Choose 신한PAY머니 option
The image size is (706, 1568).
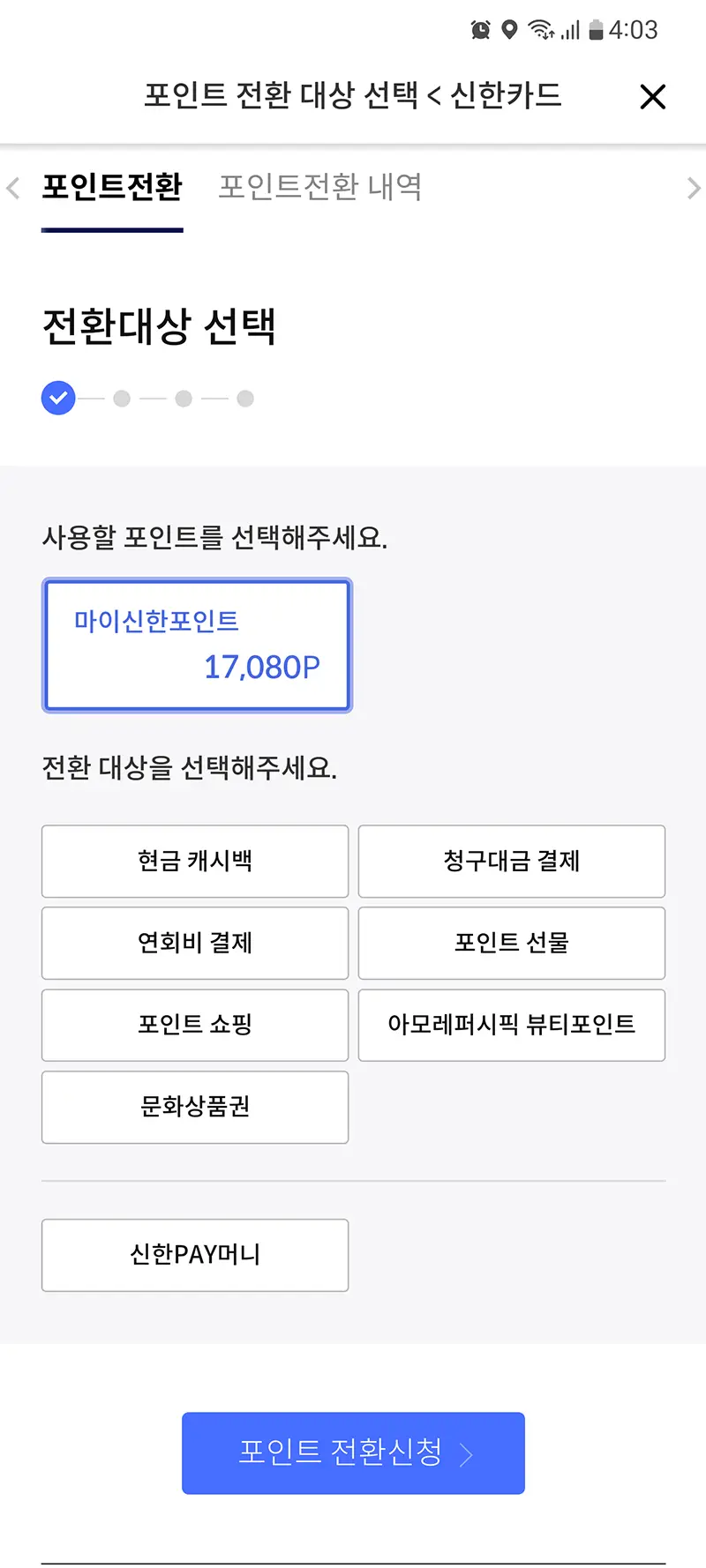(195, 1255)
